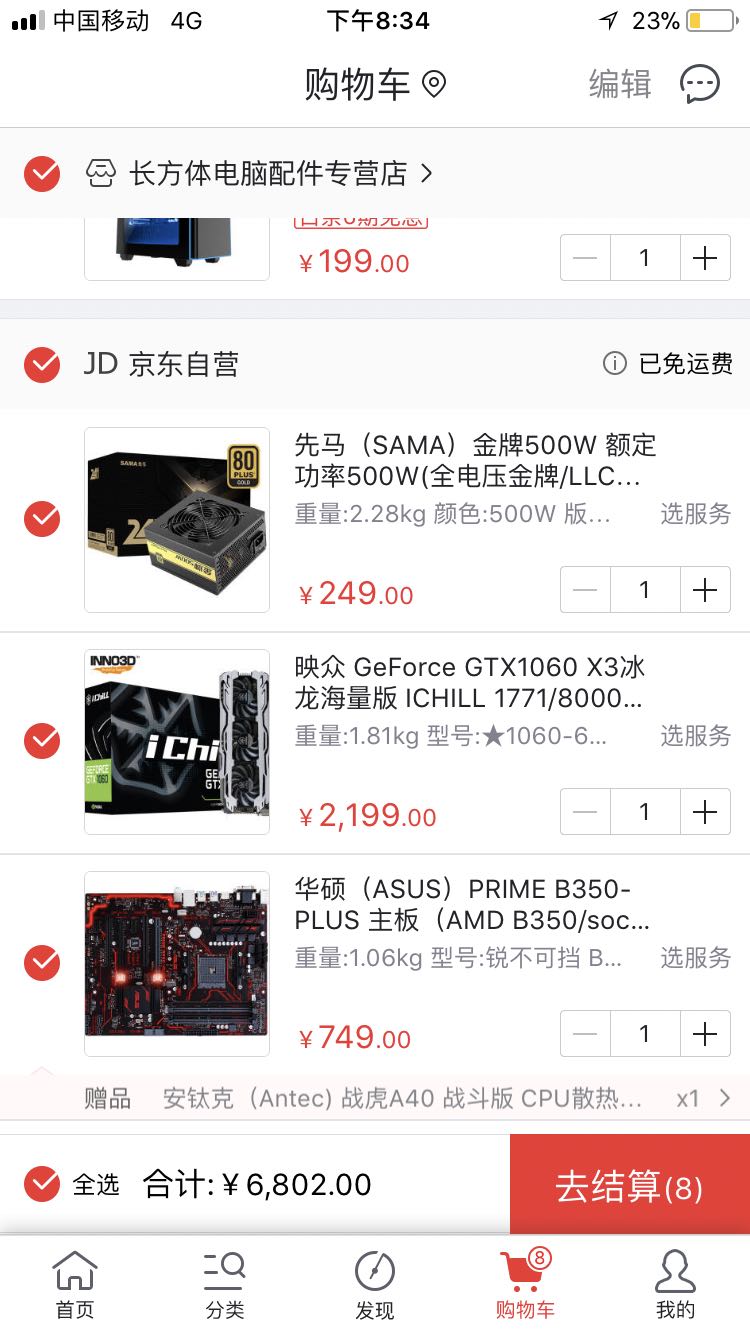Uncheck the JD 京东自营 store checkbox

click(x=42, y=364)
